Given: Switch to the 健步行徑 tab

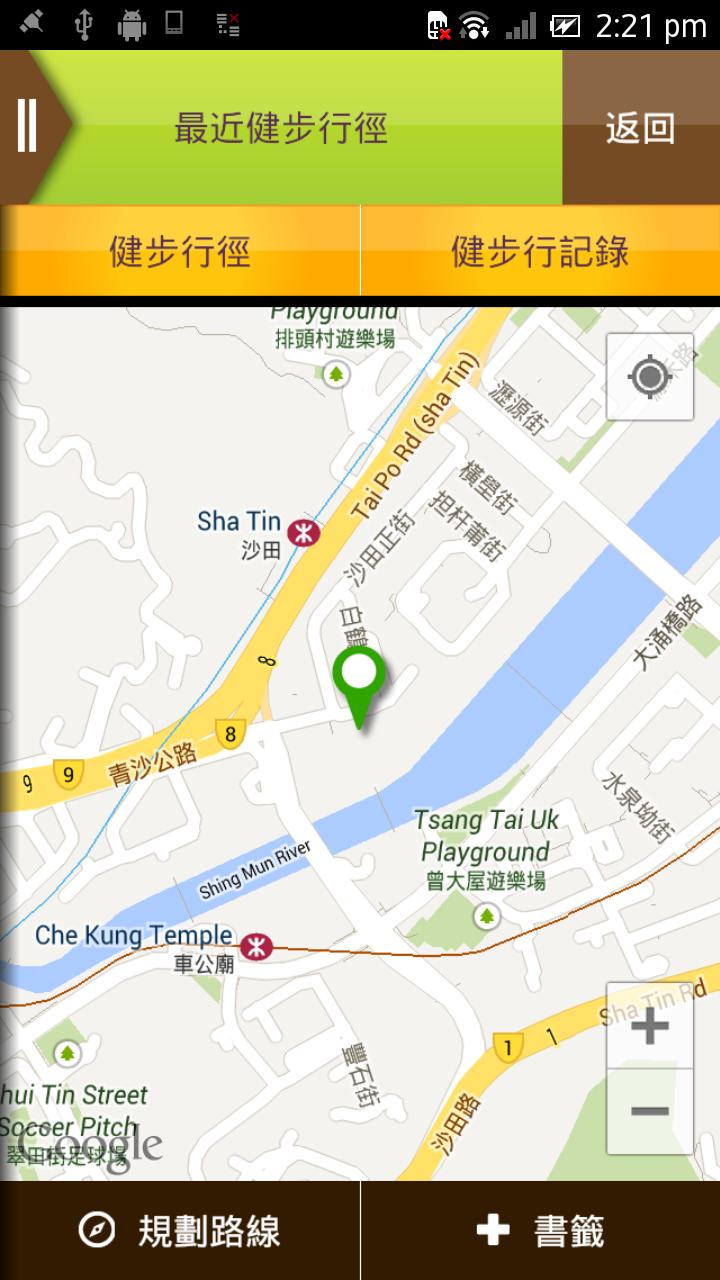Looking at the screenshot, I should click(x=180, y=251).
